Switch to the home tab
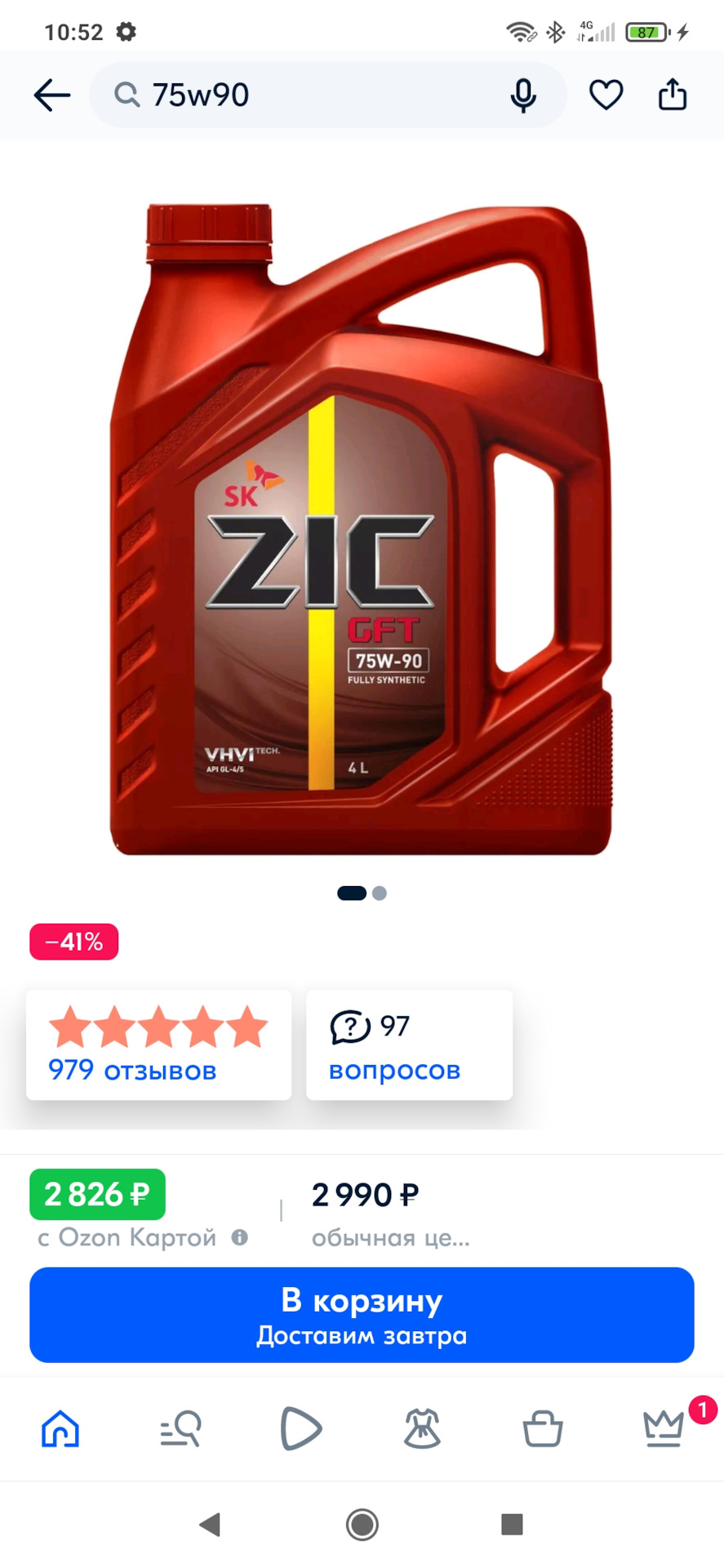 60,1428
